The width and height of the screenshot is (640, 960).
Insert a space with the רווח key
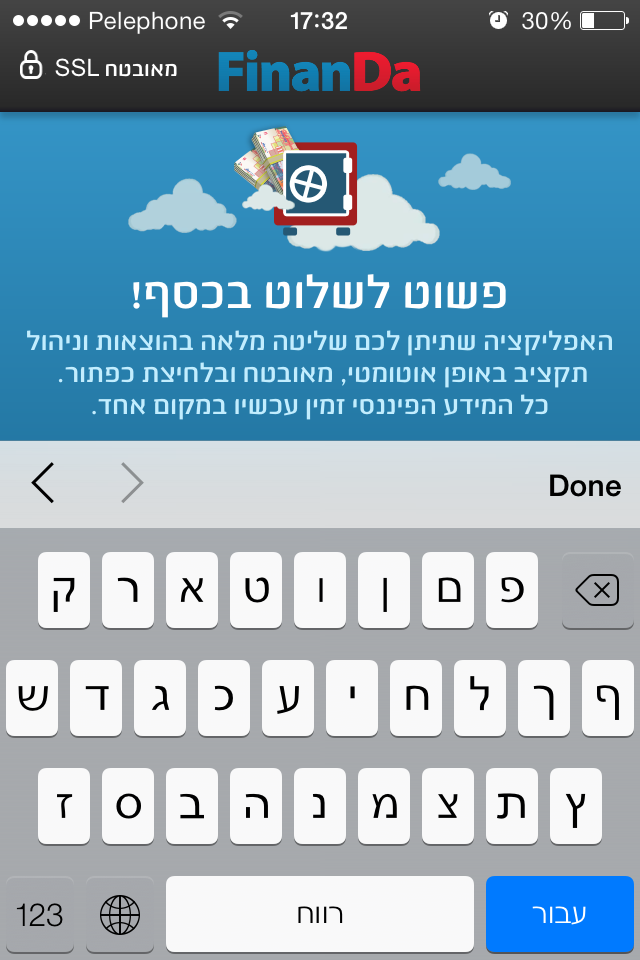click(320, 914)
